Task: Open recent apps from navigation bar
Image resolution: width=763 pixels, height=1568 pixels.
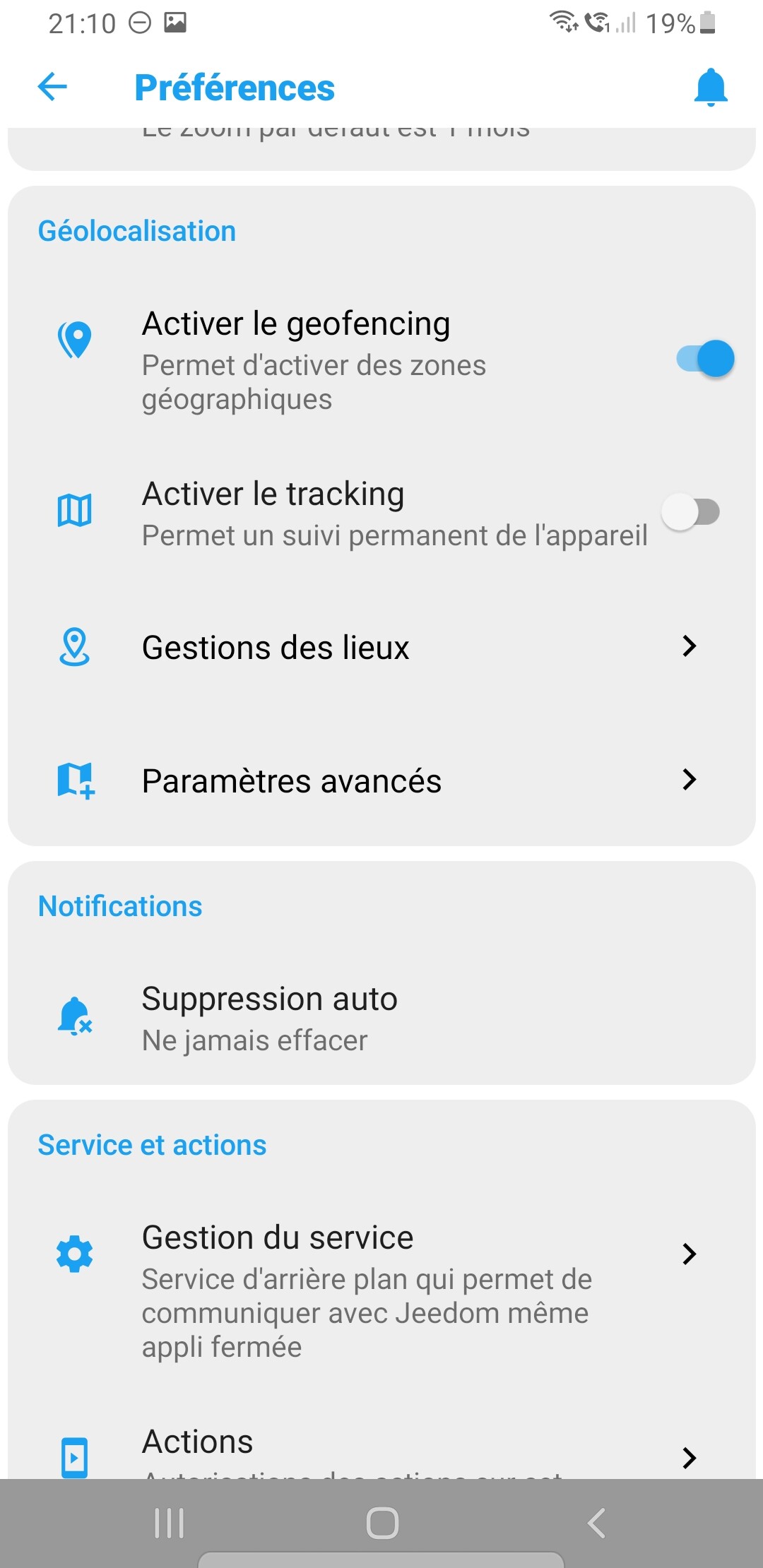Action: [x=170, y=1523]
